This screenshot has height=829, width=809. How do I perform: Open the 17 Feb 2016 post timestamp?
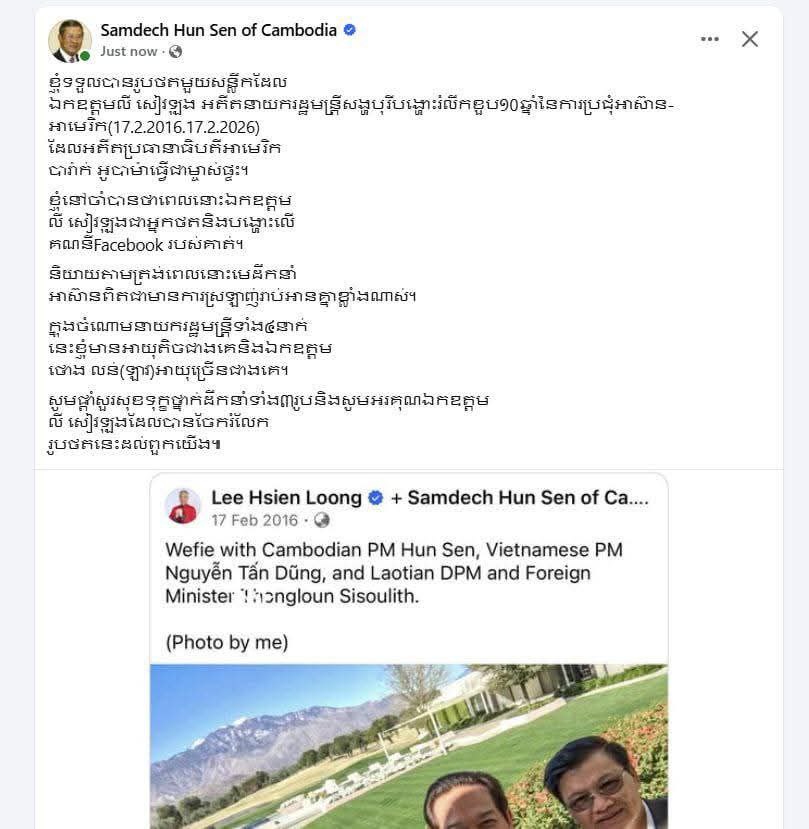coord(254,520)
